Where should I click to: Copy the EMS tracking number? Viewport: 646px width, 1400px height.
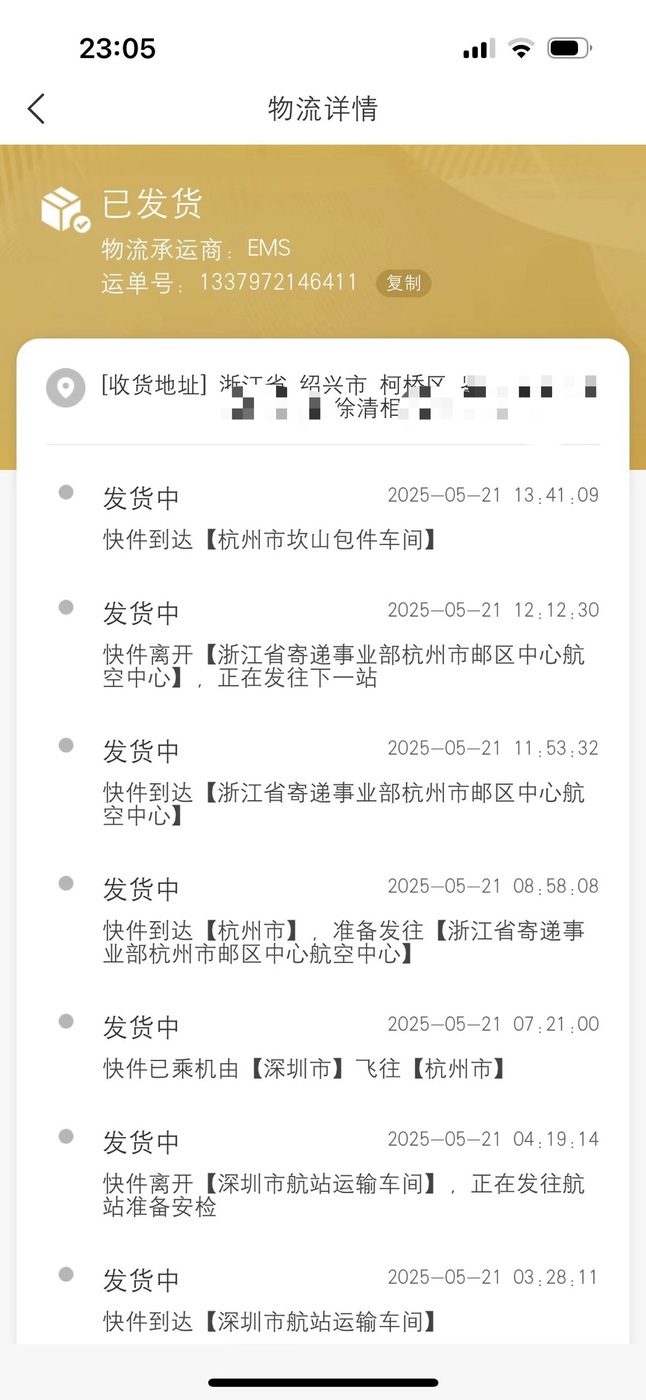point(404,283)
